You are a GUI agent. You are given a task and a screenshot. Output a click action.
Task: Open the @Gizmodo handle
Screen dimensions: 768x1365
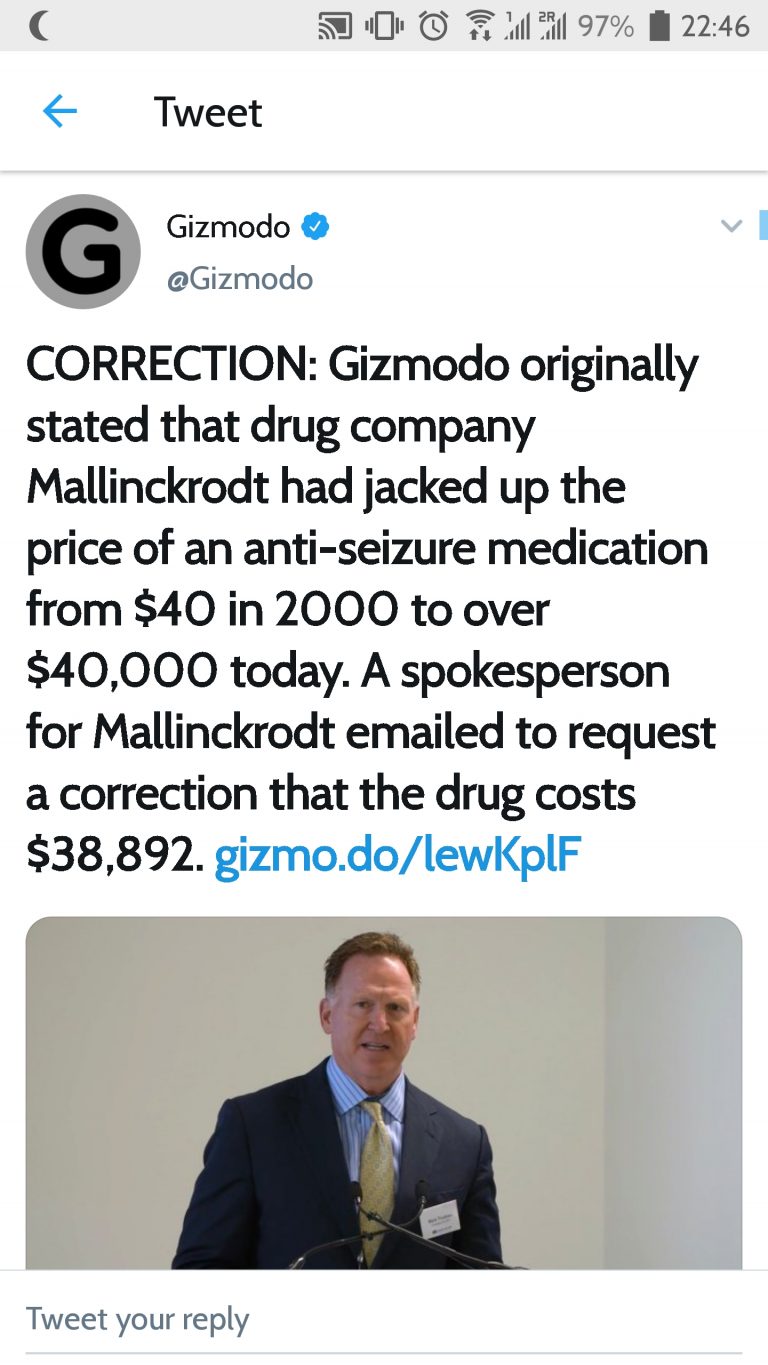(x=239, y=278)
